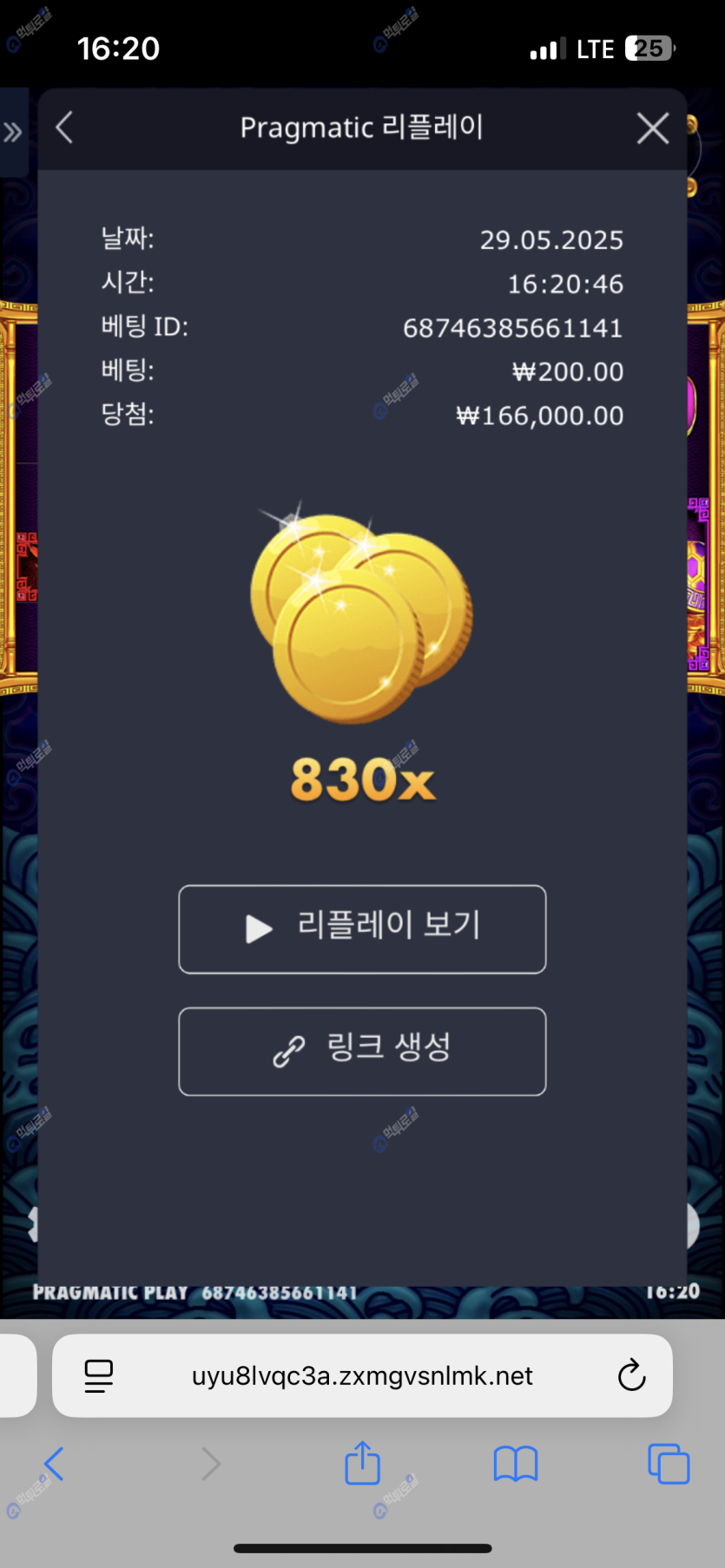
Task: Navigate back in Safari
Action: [54, 1464]
